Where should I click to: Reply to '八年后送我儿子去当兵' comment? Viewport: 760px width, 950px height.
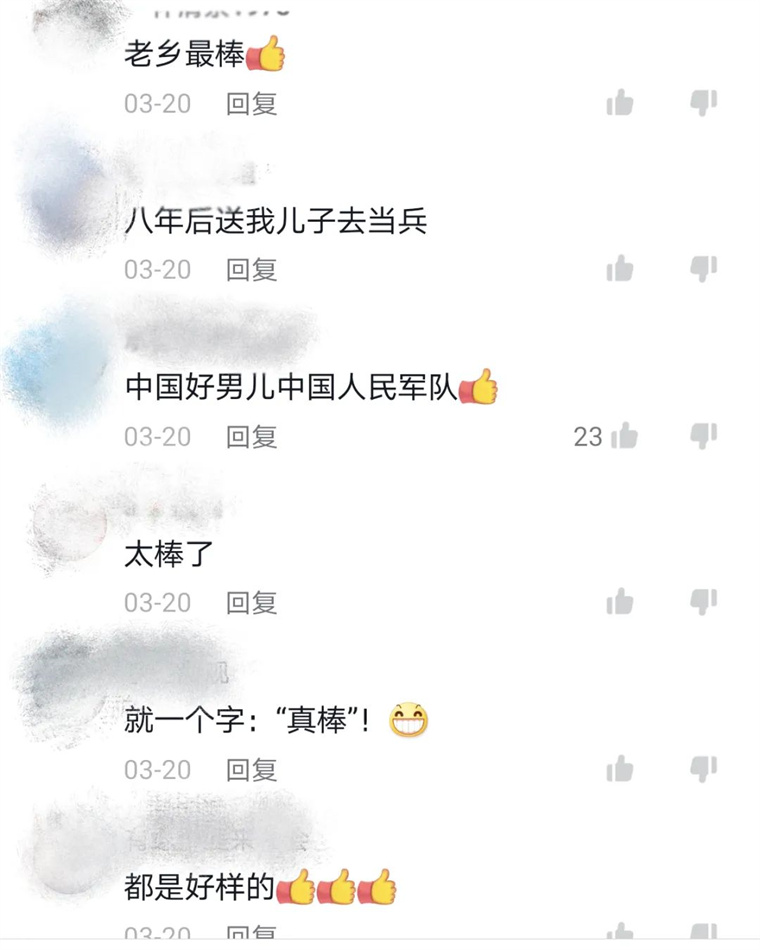click(251, 269)
